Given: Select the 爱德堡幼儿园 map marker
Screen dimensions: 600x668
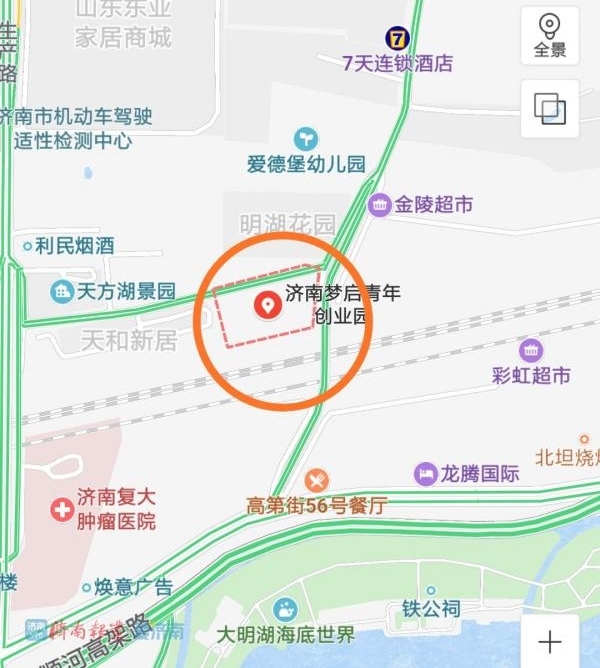Looking at the screenshot, I should click(x=307, y=138).
